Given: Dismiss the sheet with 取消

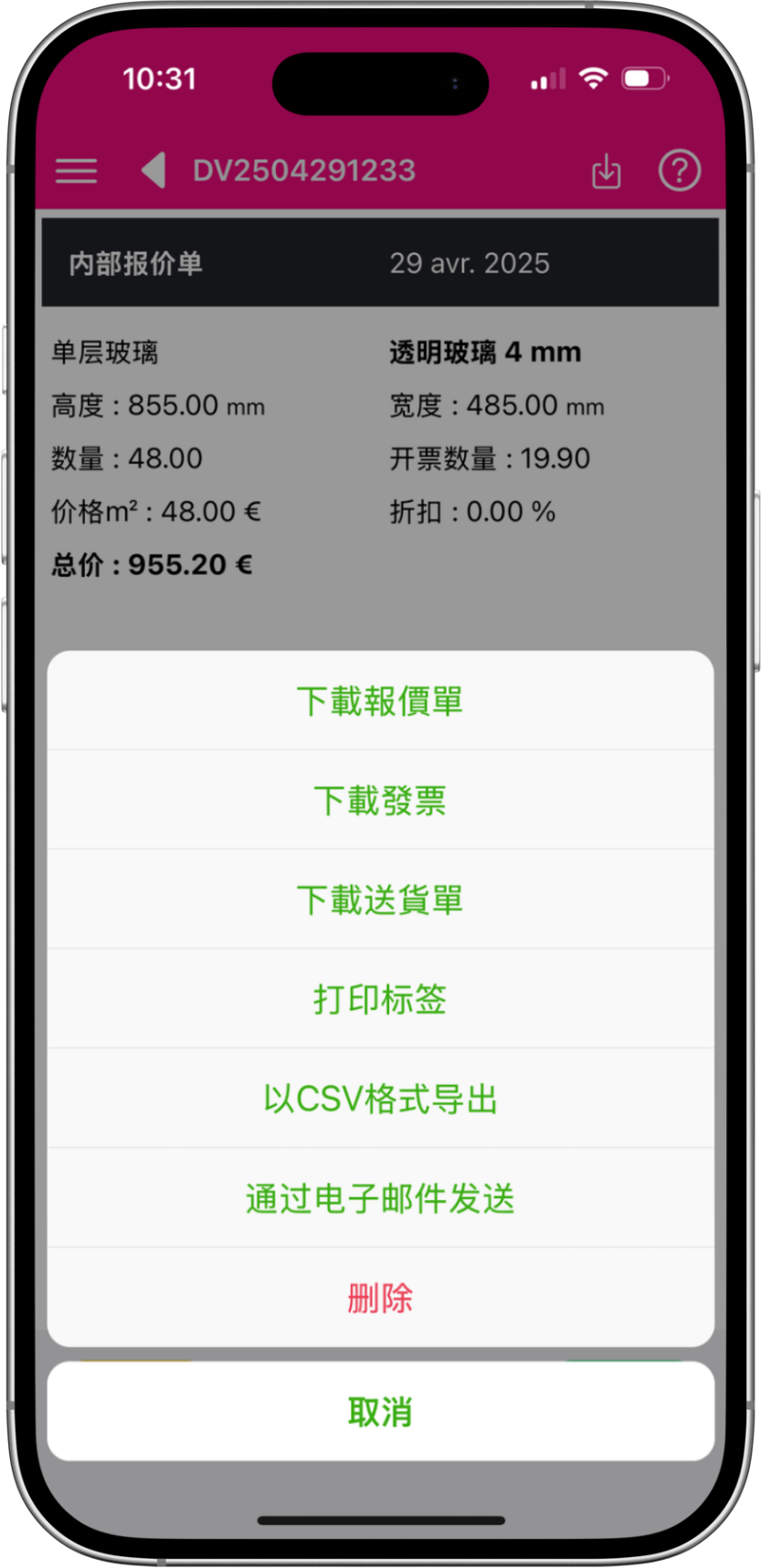Looking at the screenshot, I should (380, 1412).
